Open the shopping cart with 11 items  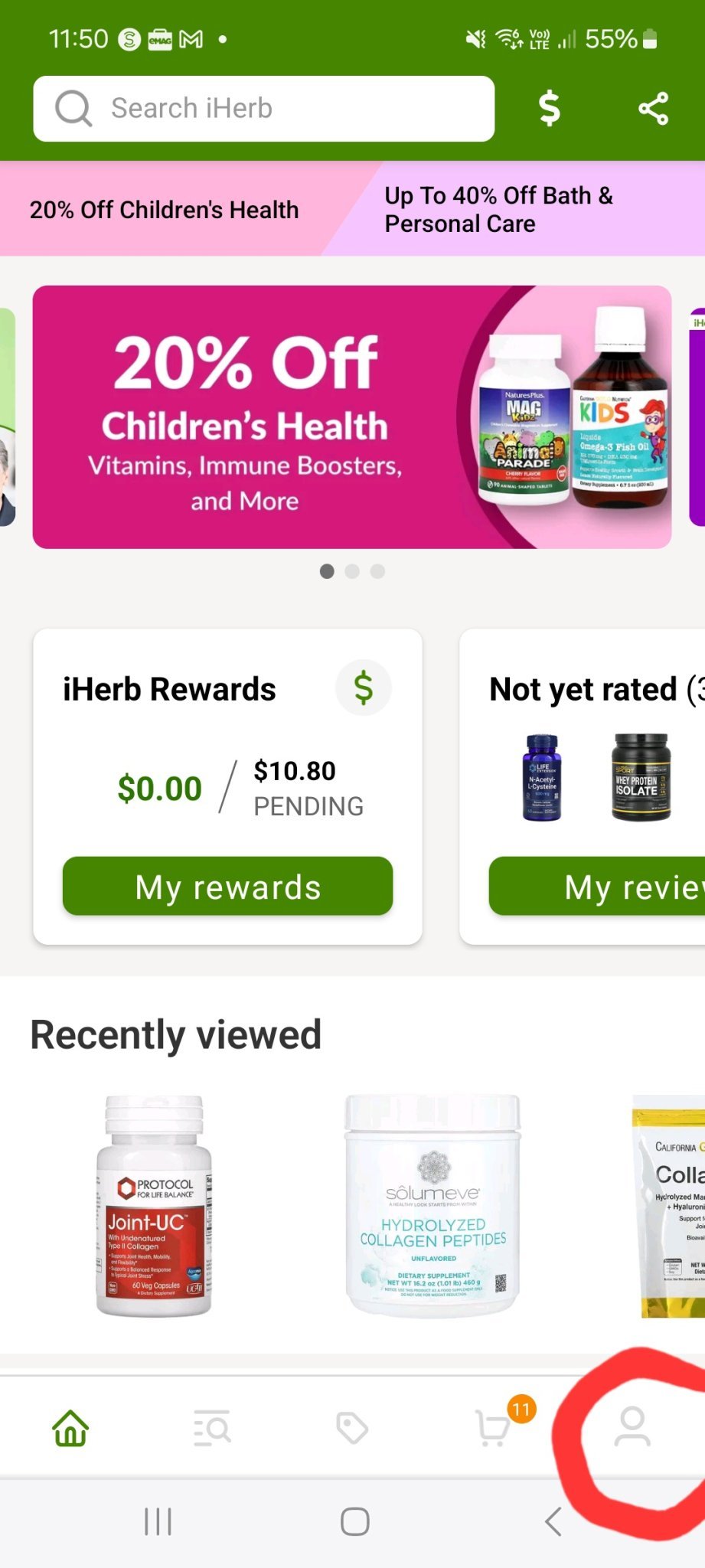click(x=494, y=1428)
